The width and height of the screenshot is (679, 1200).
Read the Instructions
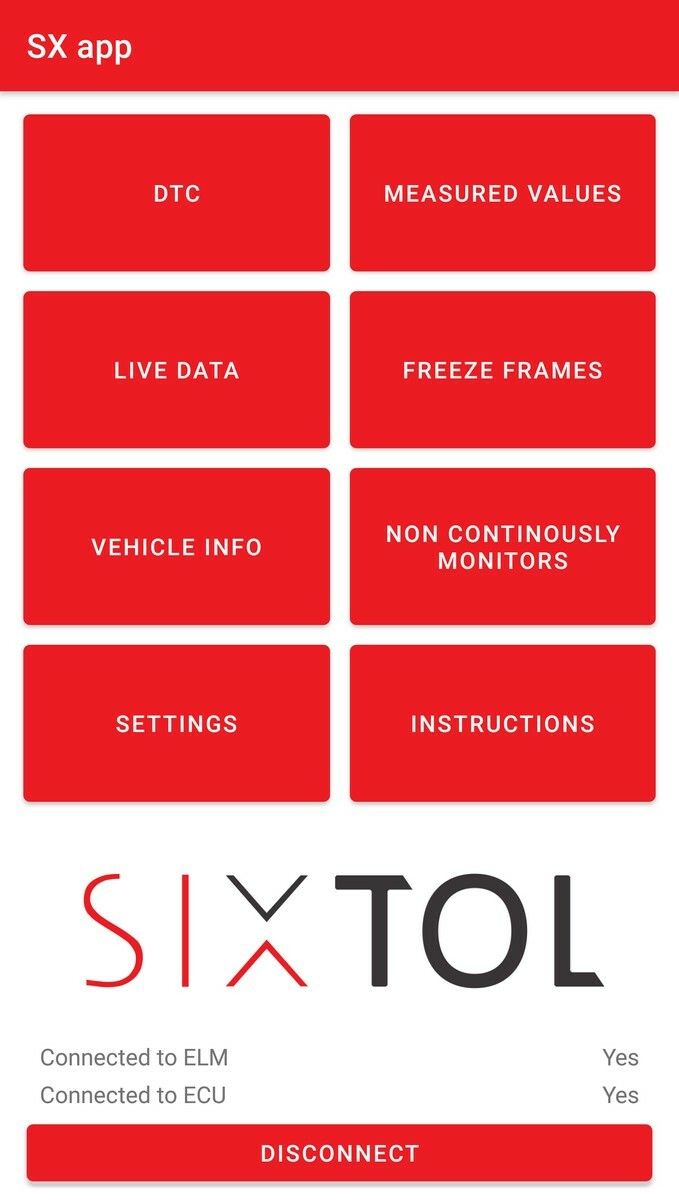coord(502,723)
